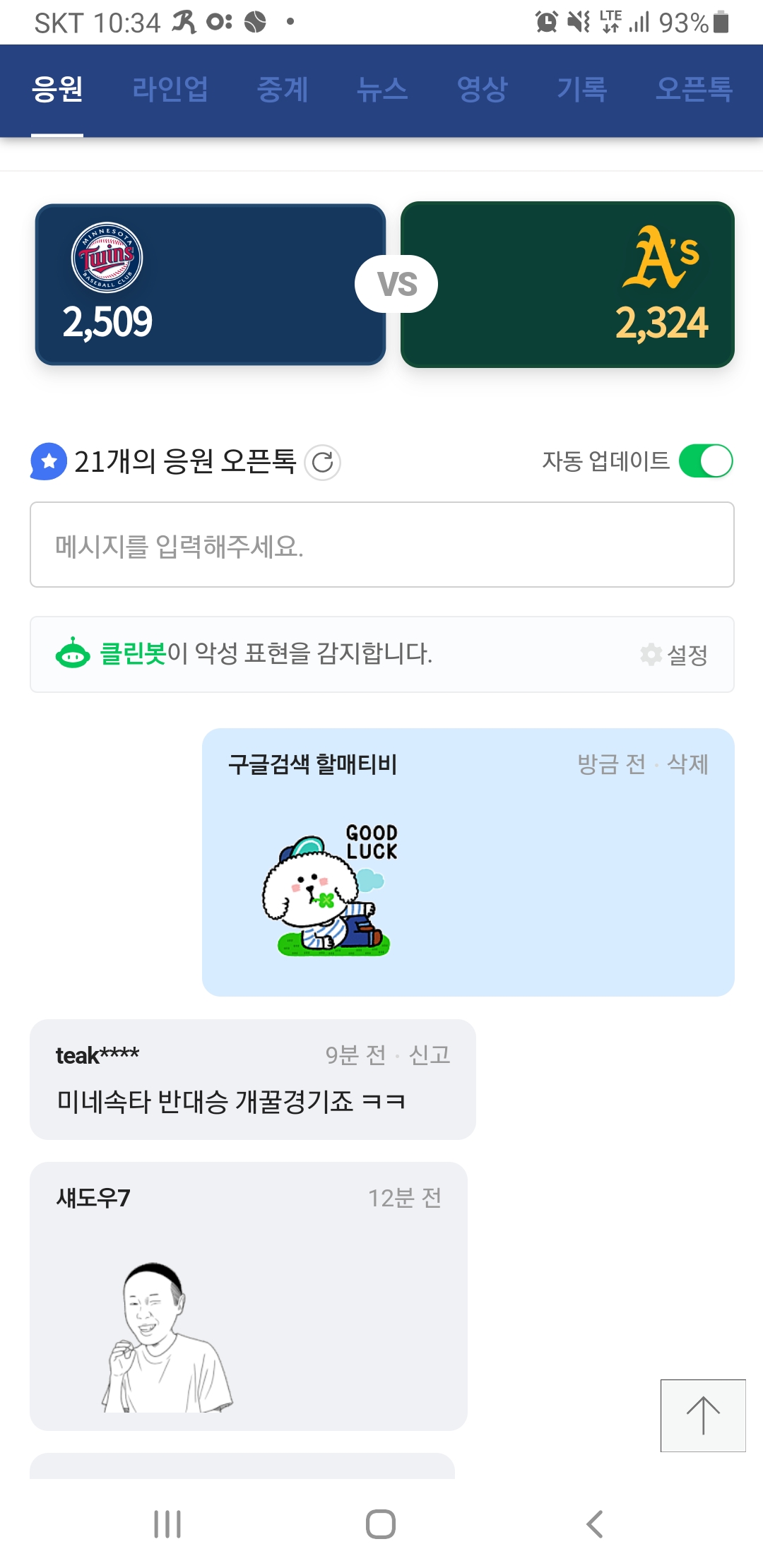The image size is (763, 1568).
Task: Open 클린봇 설정
Action: click(675, 655)
